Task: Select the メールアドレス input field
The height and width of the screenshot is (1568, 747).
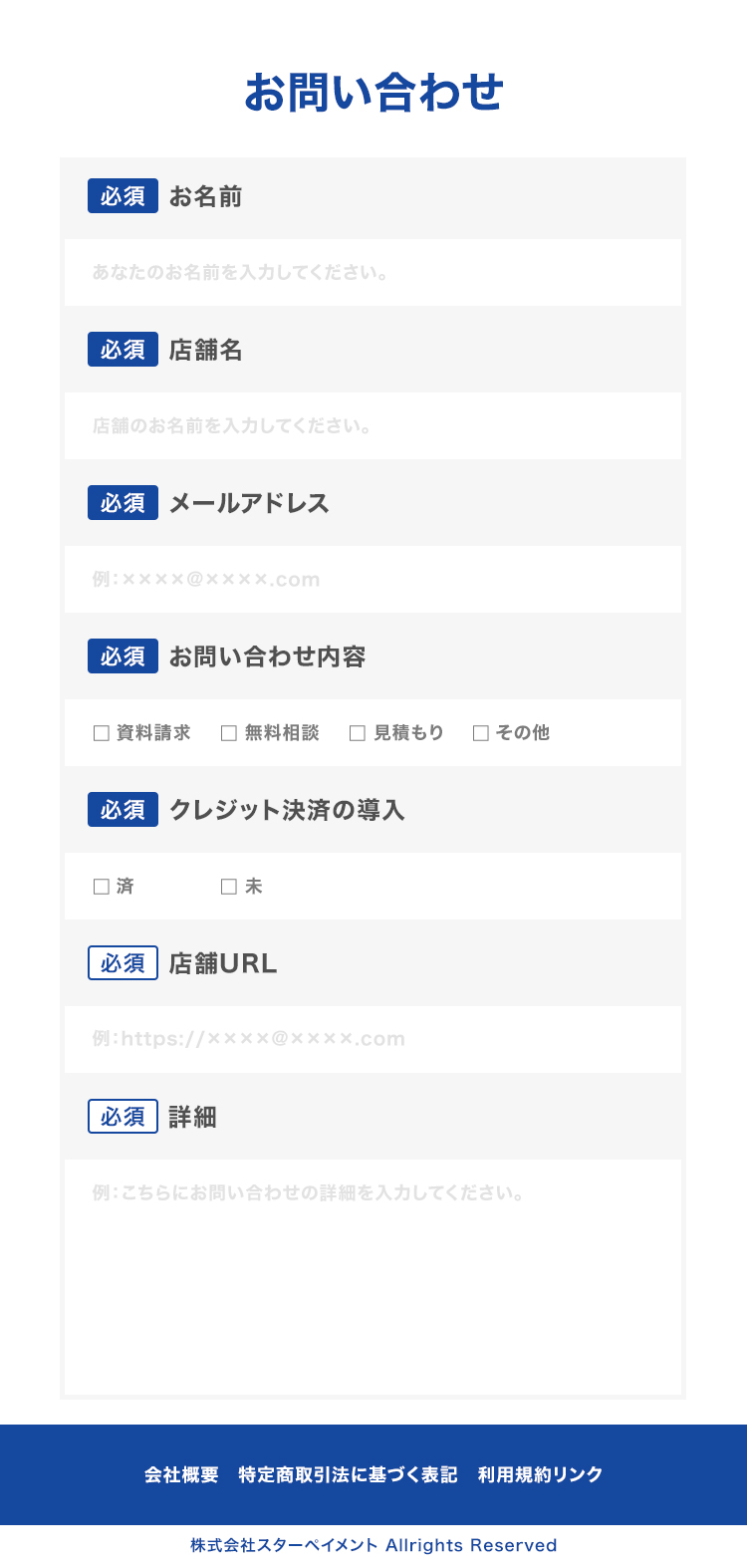Action: click(373, 579)
